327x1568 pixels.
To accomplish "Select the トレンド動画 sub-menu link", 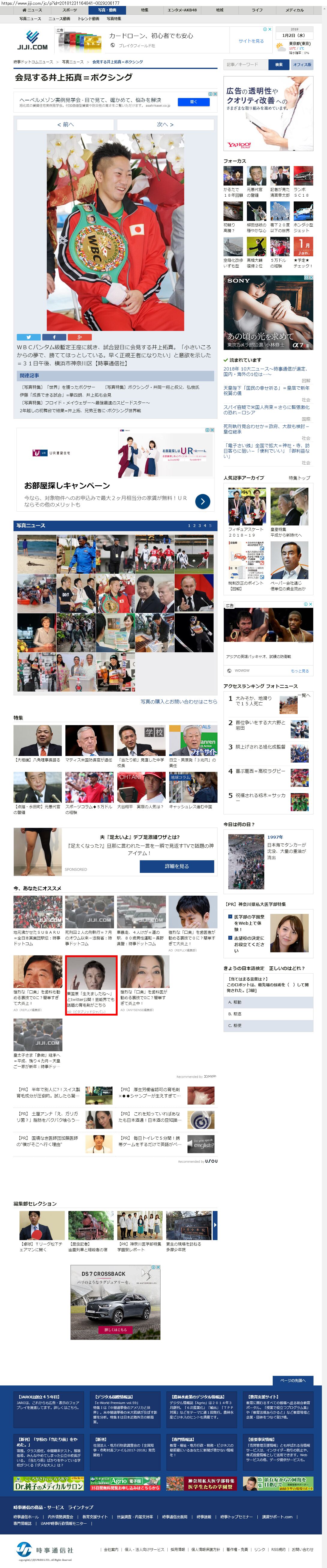I will [x=88, y=19].
